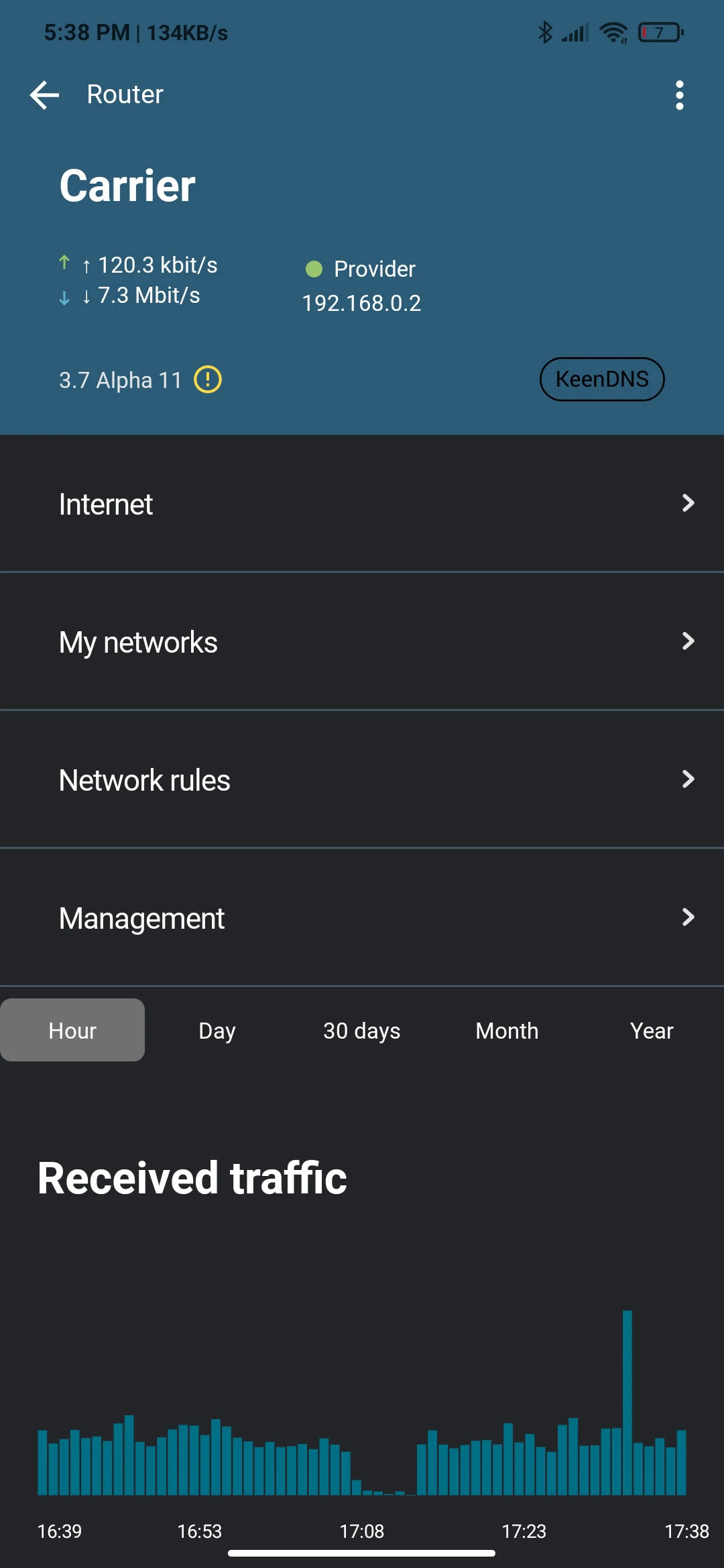
Task: Go back from the Router screen
Action: [x=44, y=94]
